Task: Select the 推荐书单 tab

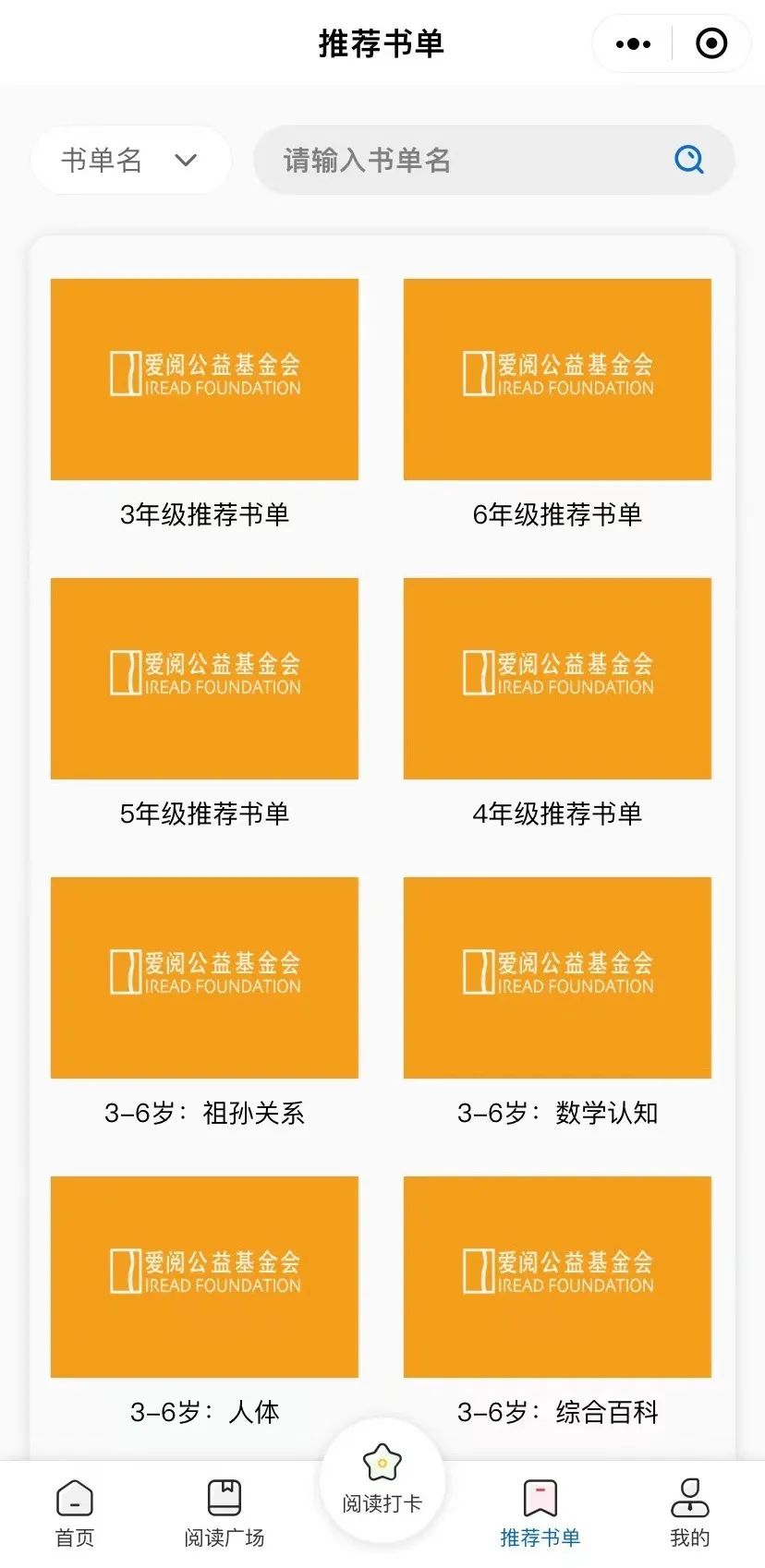Action: (540, 1514)
